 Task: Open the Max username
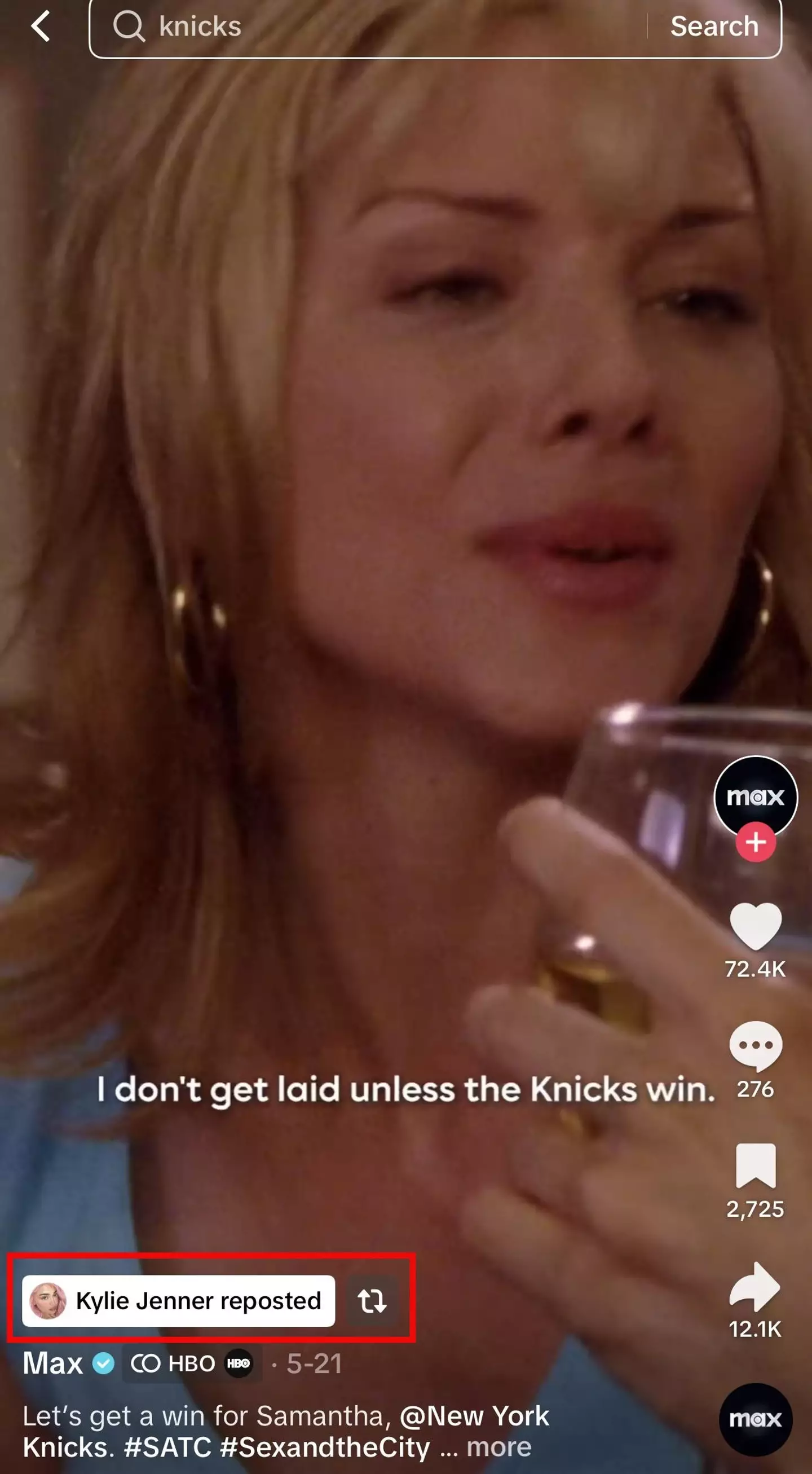pos(52,1363)
